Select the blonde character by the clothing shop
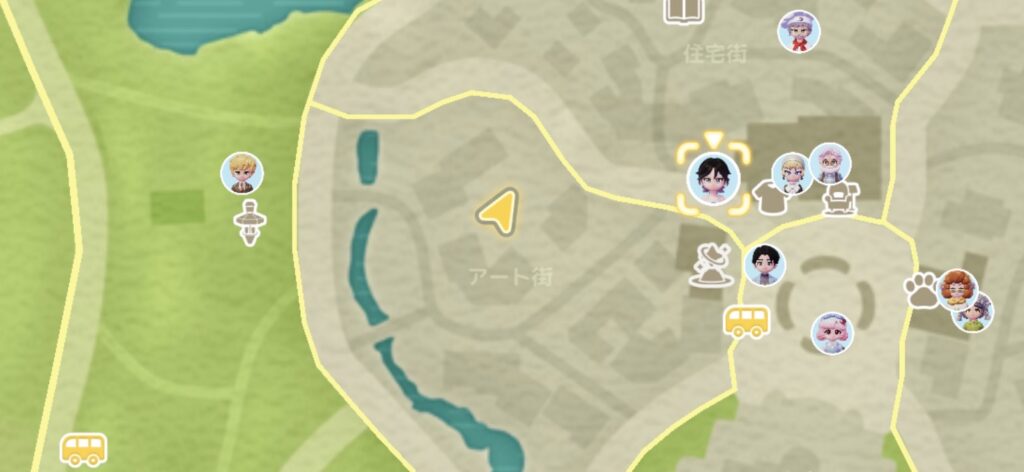 pyautogui.click(x=792, y=174)
